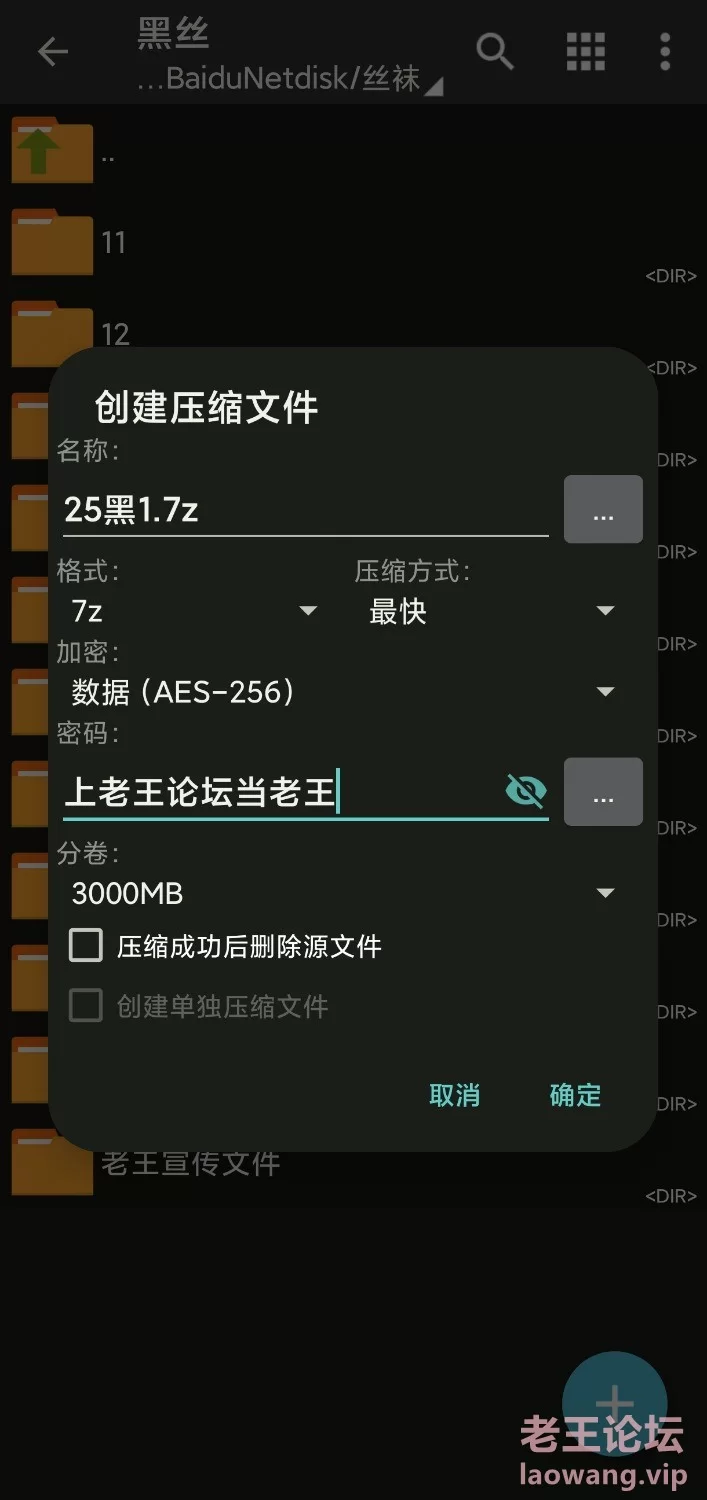Toggle password visibility eye icon

526,792
